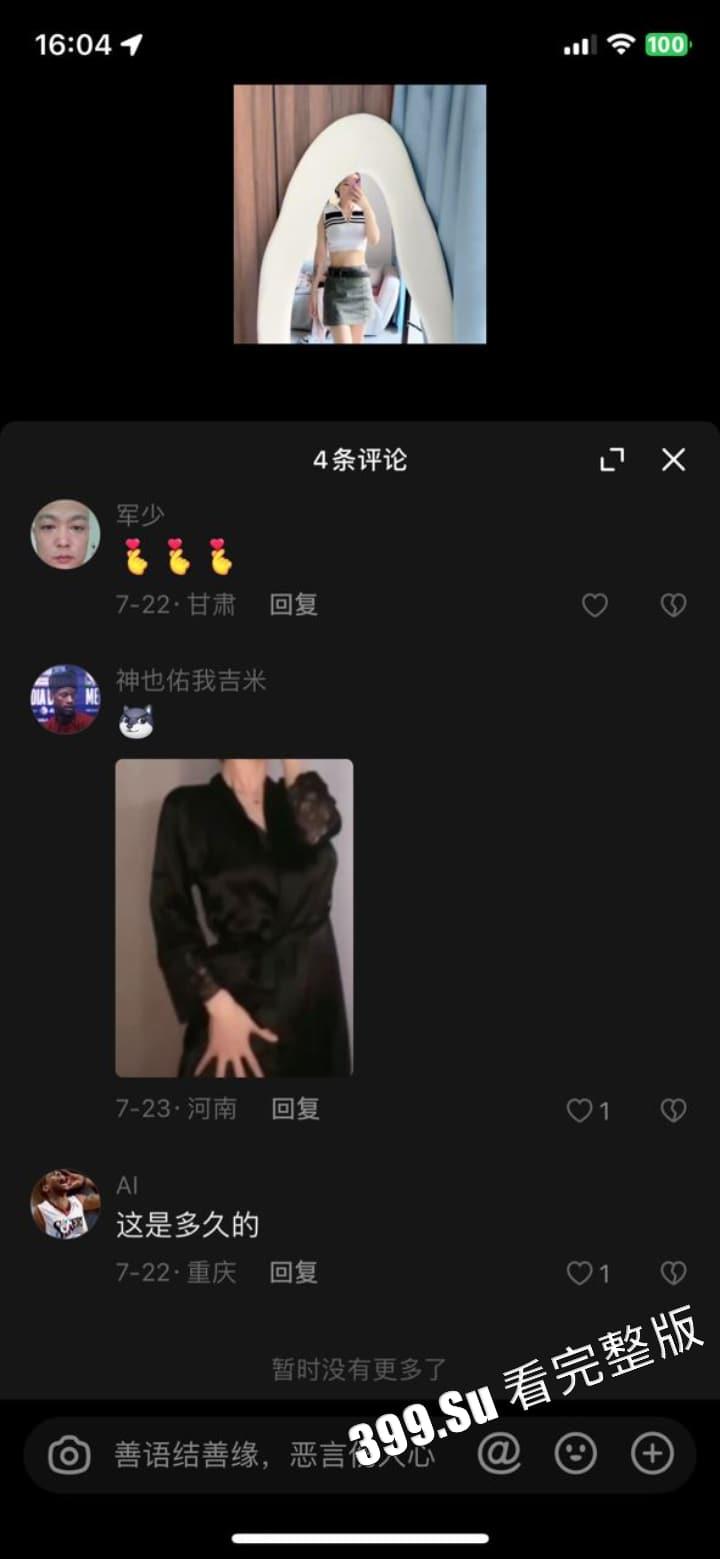Open 军少's avatar picture
This screenshot has height=1559, width=720.
pyautogui.click(x=64, y=535)
